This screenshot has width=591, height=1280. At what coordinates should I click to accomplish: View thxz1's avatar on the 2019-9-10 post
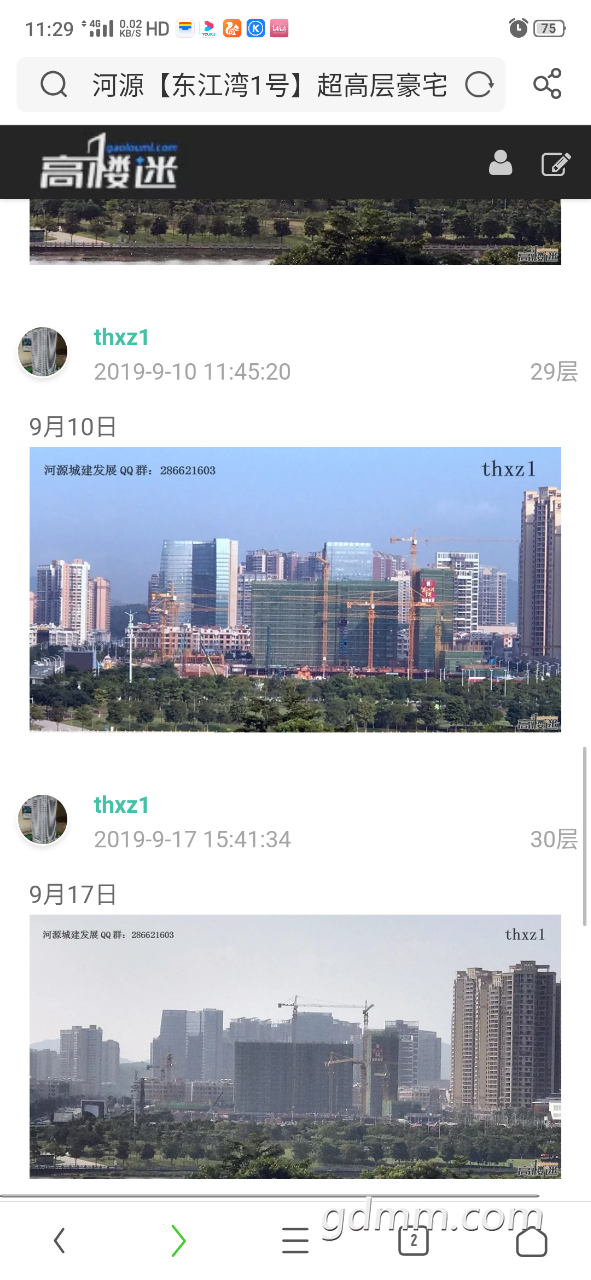(x=43, y=352)
